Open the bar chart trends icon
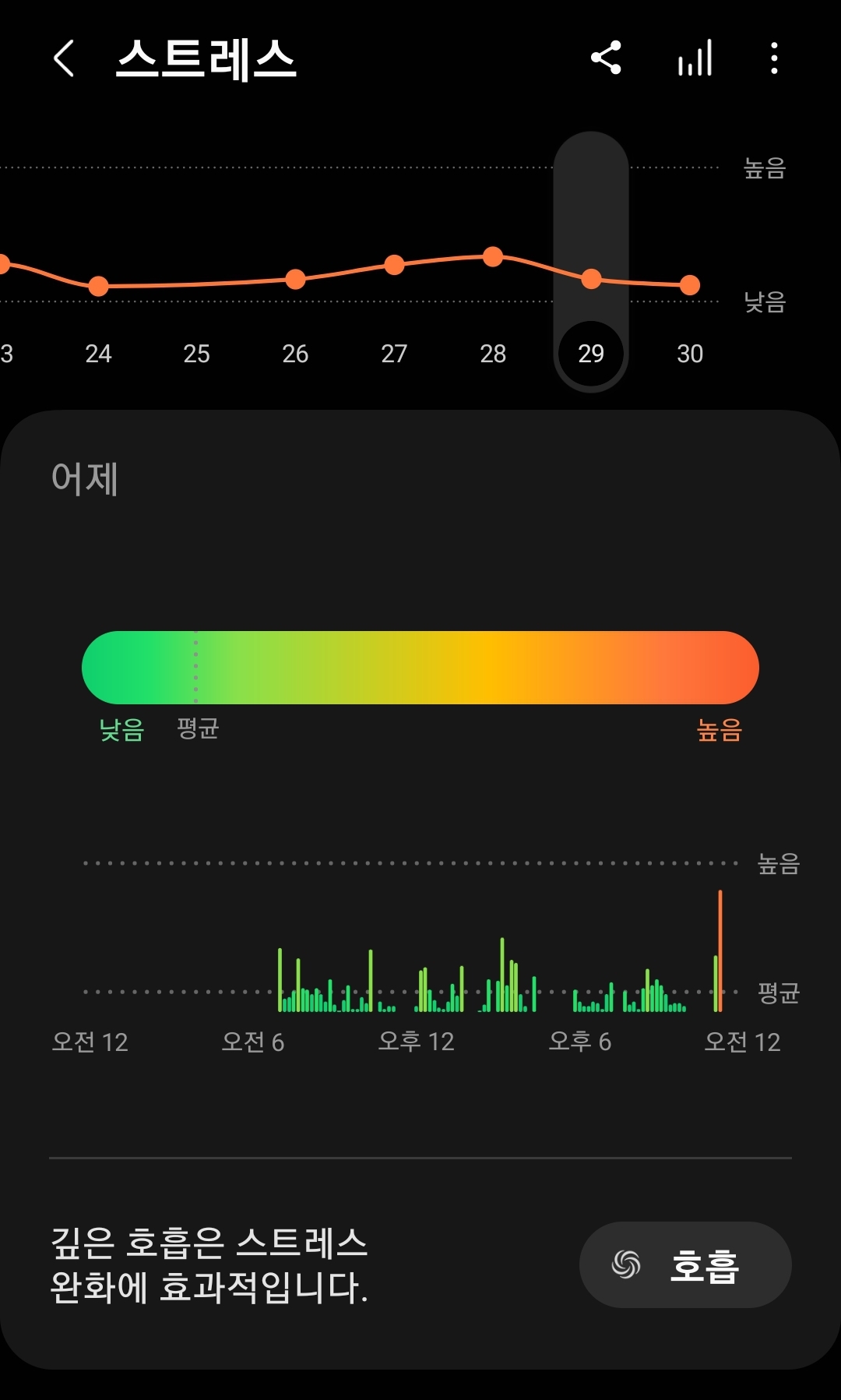Viewport: 841px width, 1400px height. coord(695,58)
